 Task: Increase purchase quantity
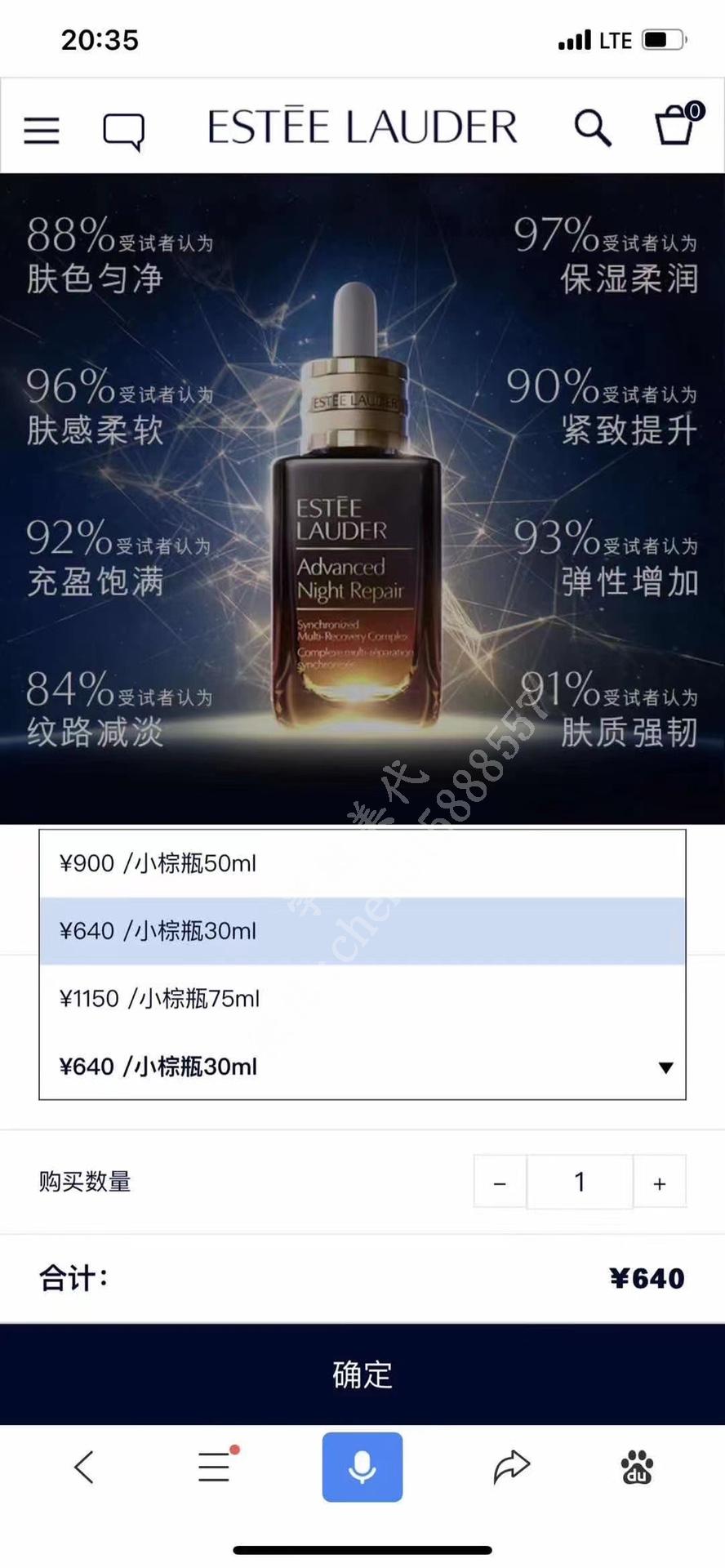(x=660, y=1183)
